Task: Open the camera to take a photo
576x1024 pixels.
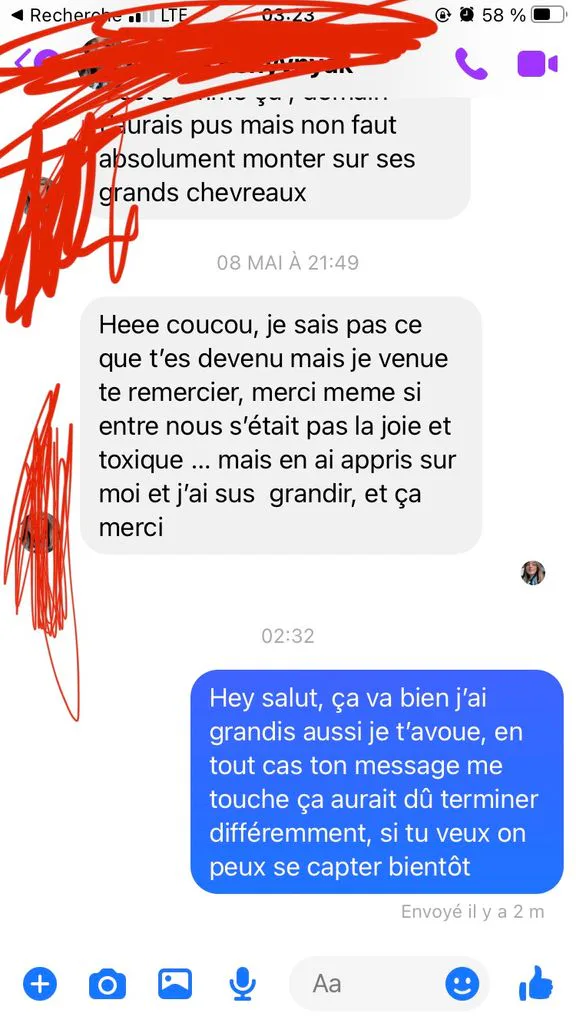Action: (x=107, y=984)
